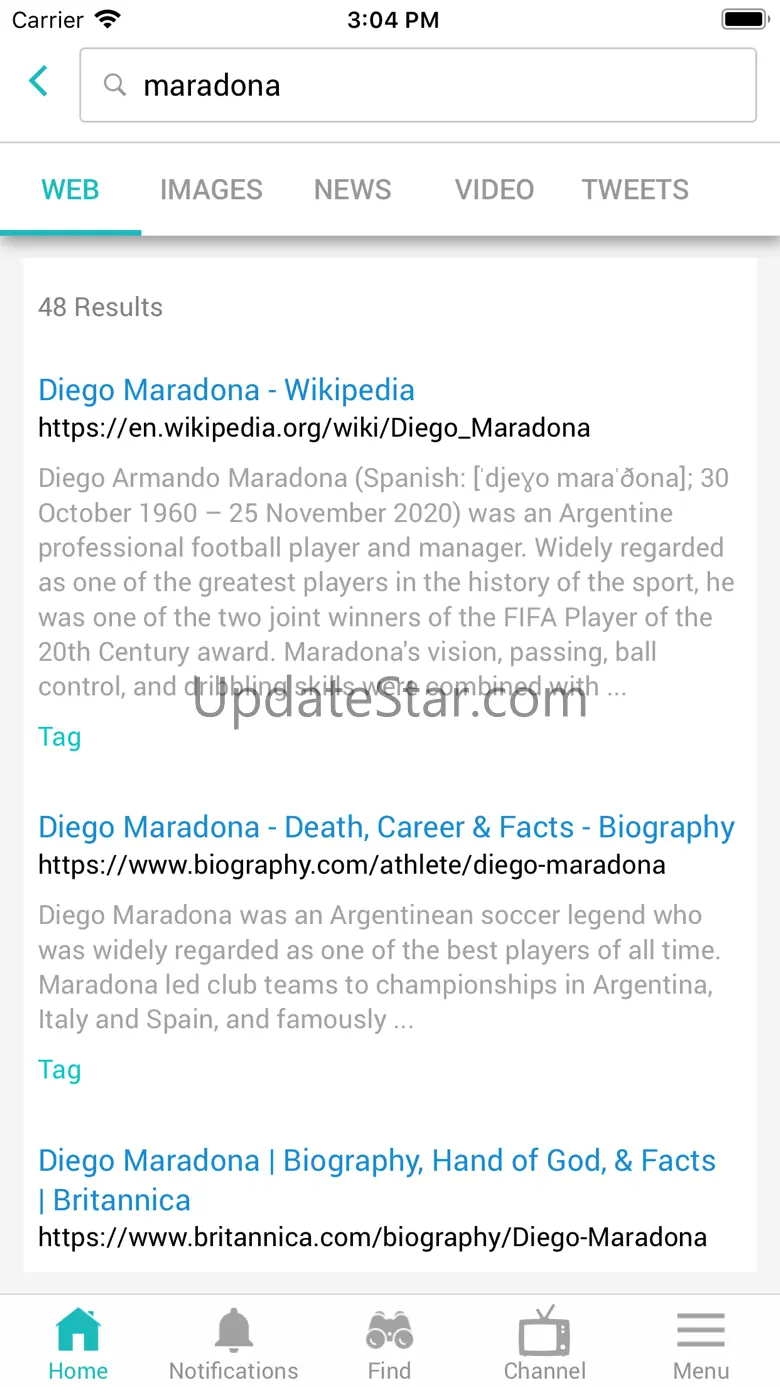The image size is (780, 1387).
Task: Go to the Home tab
Action: pyautogui.click(x=78, y=1343)
